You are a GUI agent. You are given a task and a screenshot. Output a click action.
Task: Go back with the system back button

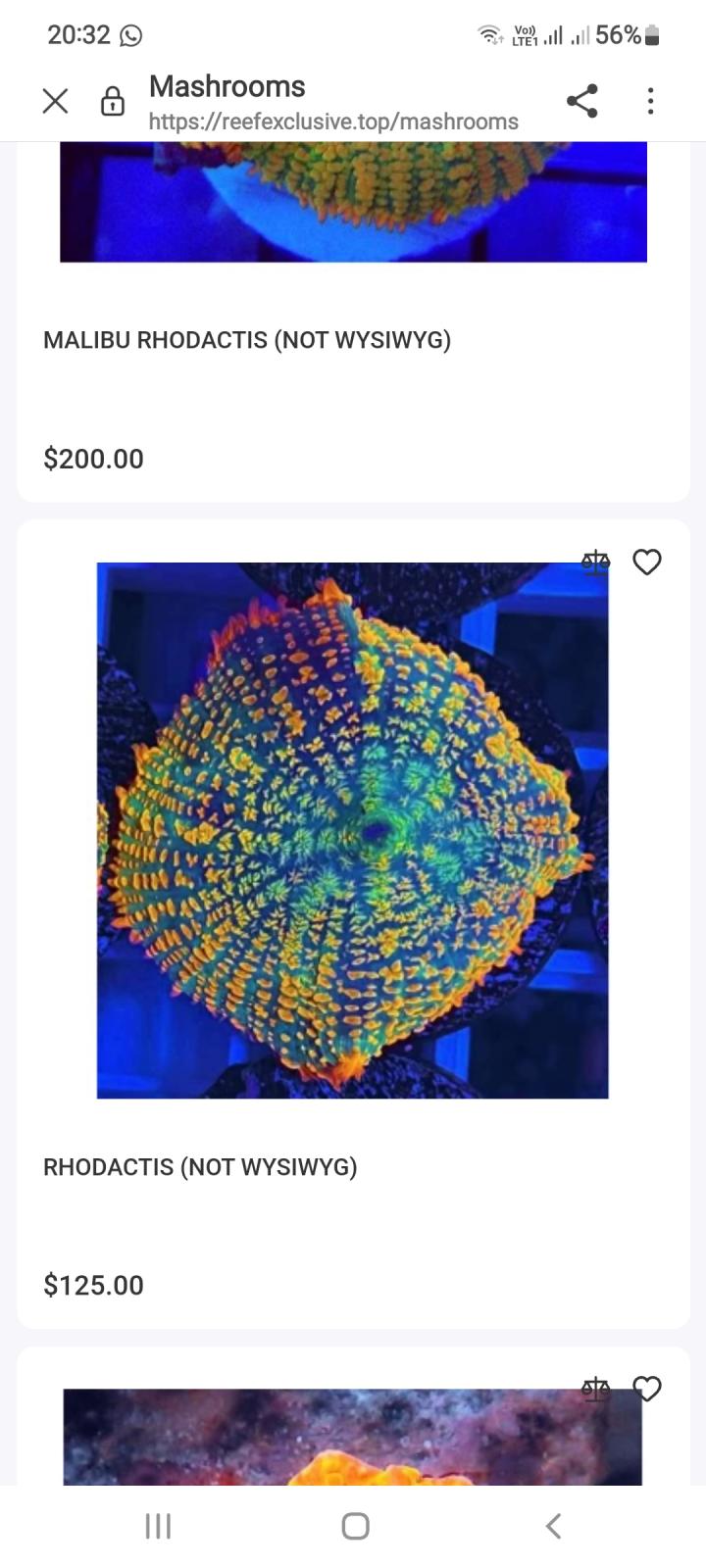[x=553, y=1526]
